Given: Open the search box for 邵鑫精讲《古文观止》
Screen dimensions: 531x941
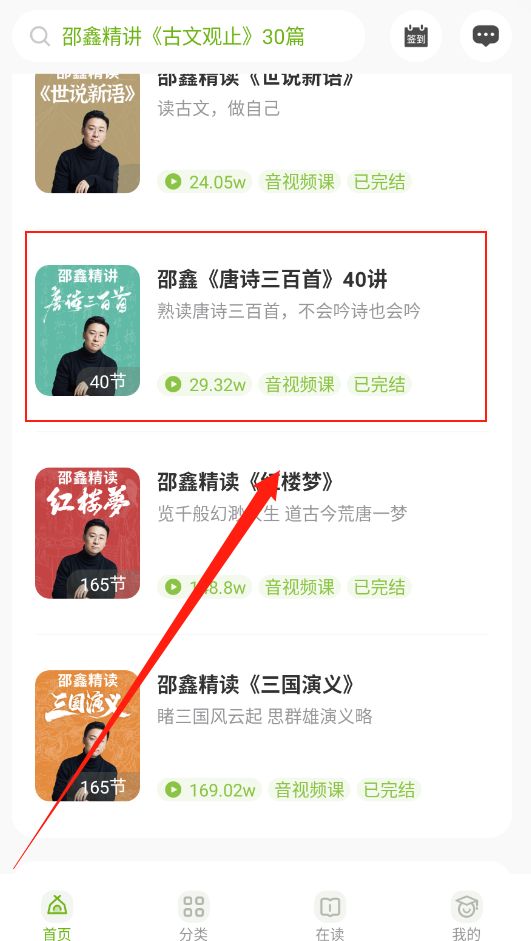Looking at the screenshot, I should point(188,37).
